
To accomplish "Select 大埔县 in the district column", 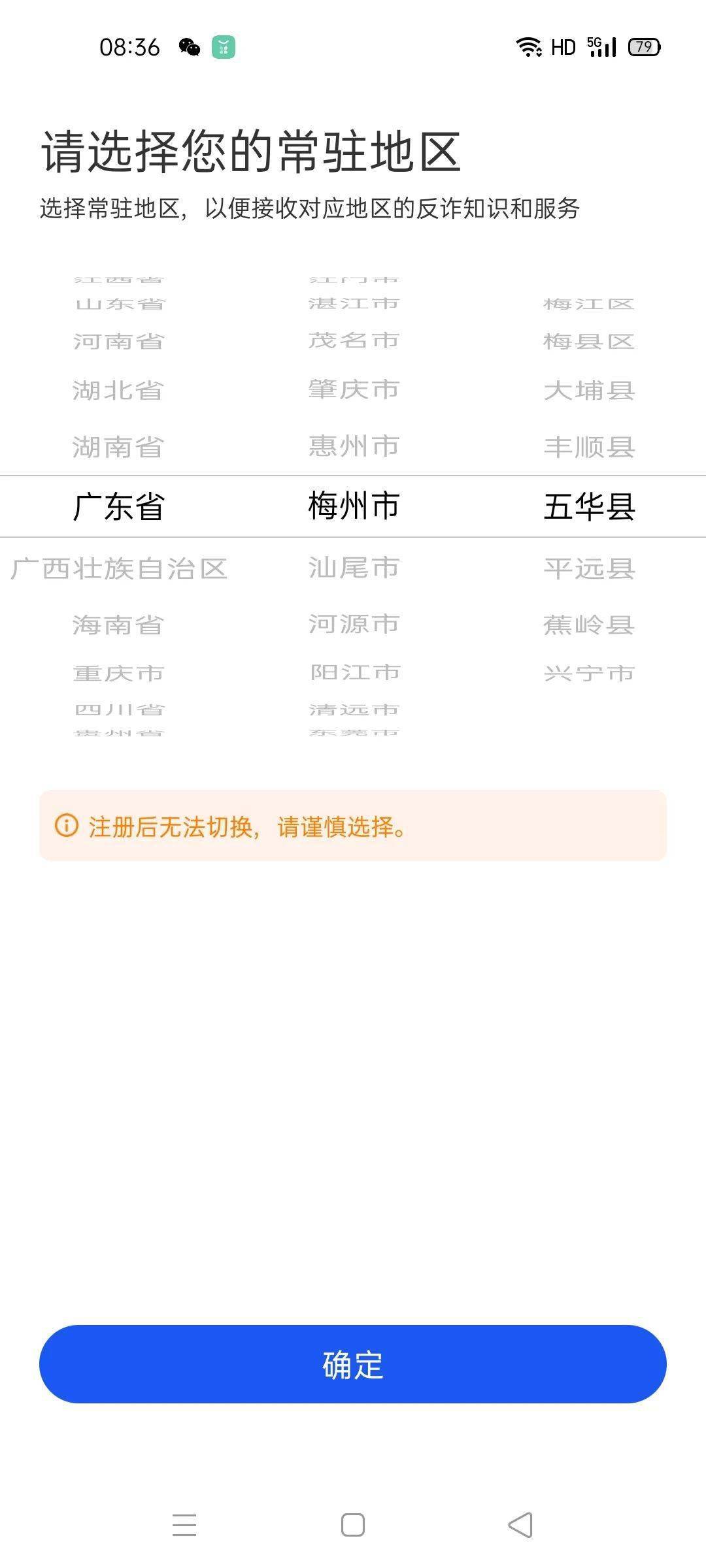I will pyautogui.click(x=589, y=390).
